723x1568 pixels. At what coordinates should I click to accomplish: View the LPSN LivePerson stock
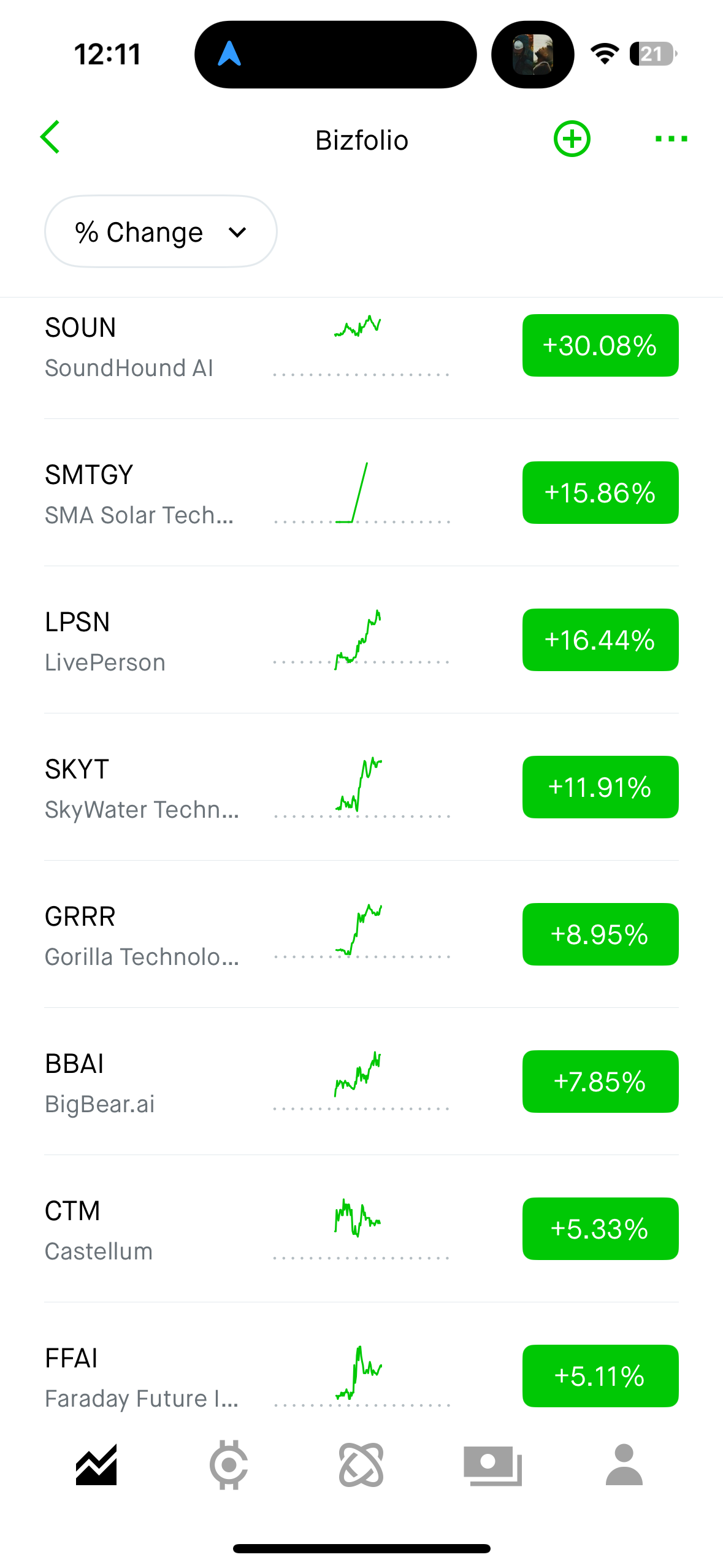(361, 640)
